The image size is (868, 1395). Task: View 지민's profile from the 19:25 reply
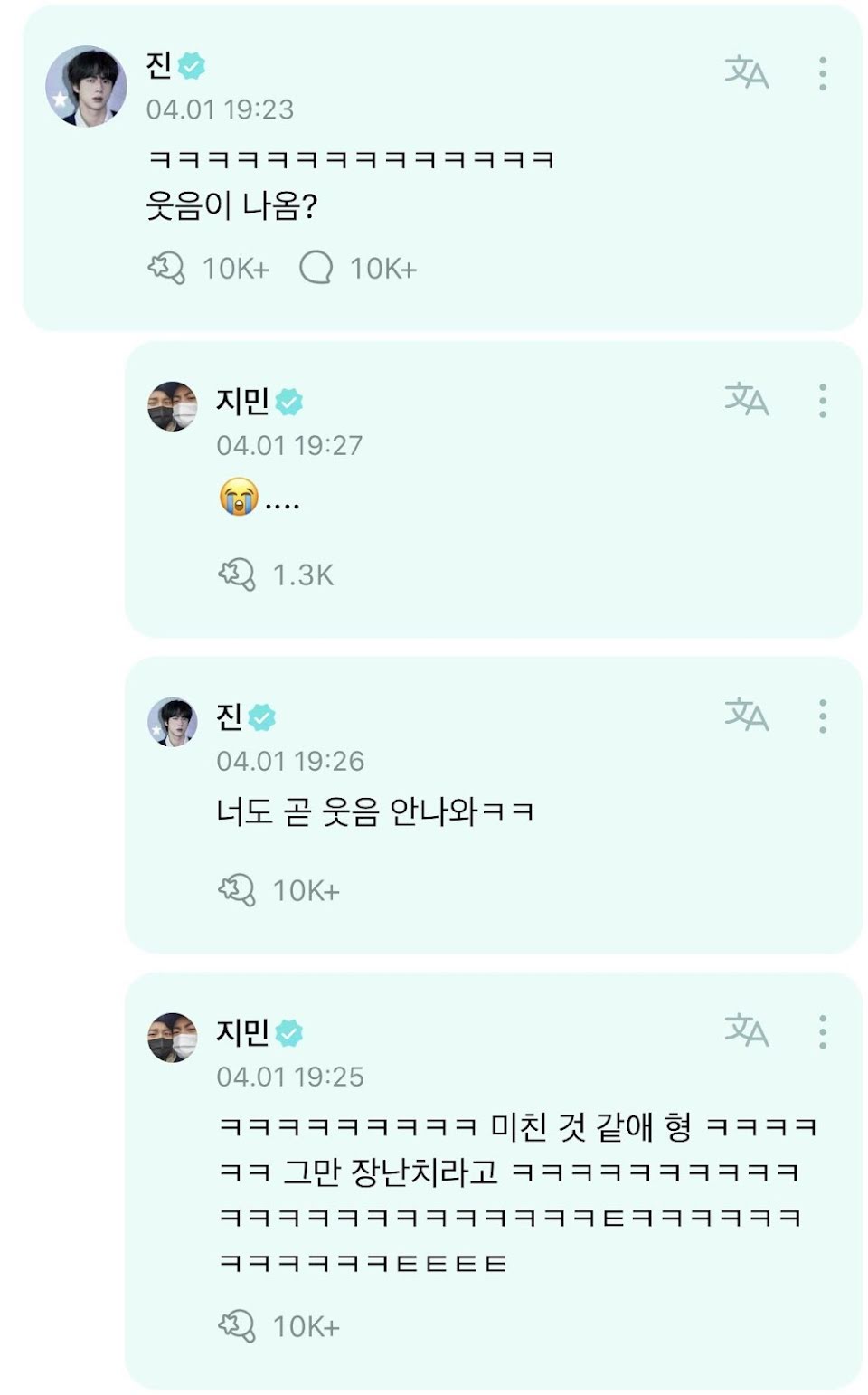(x=172, y=1038)
